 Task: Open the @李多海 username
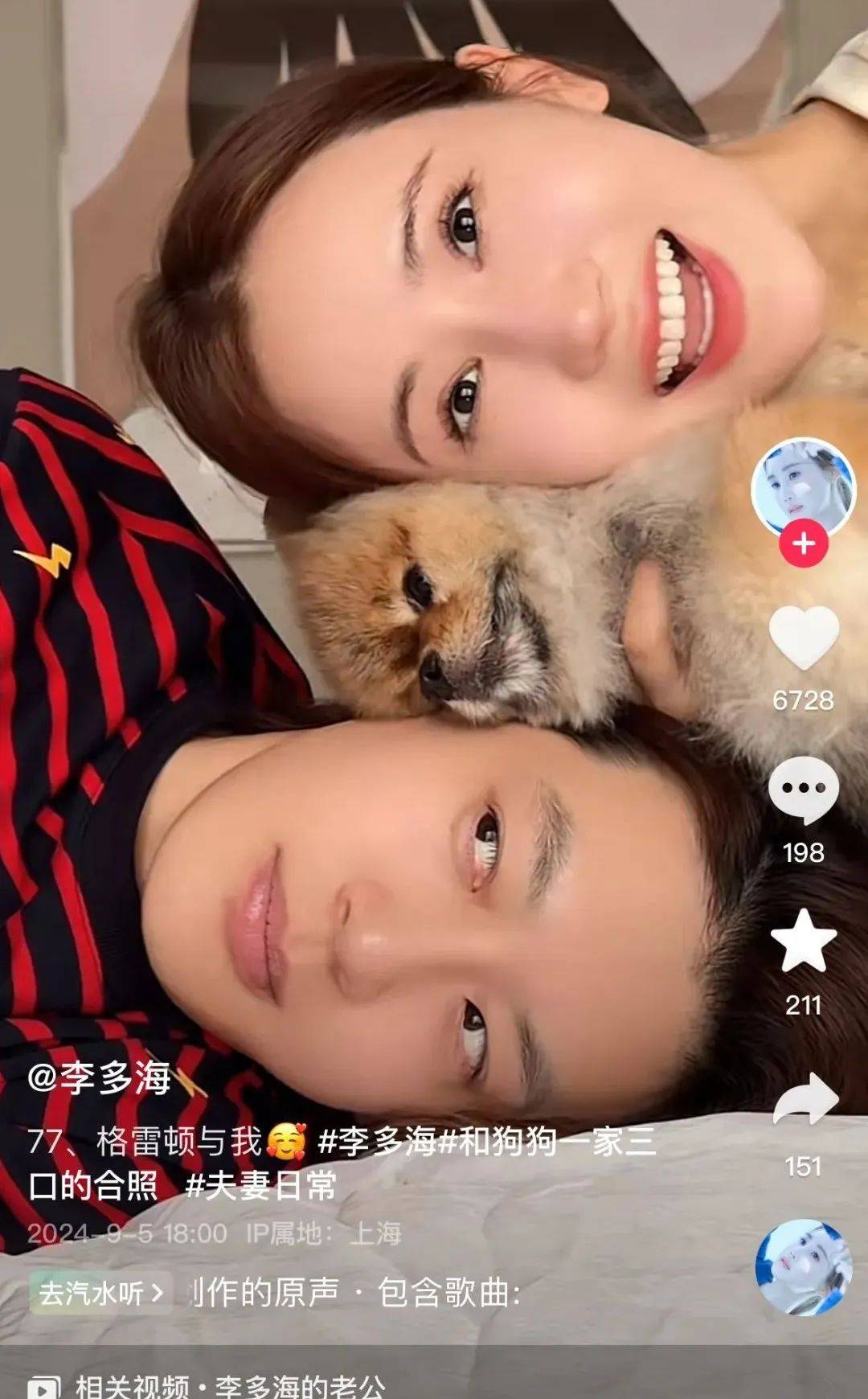[99, 1078]
